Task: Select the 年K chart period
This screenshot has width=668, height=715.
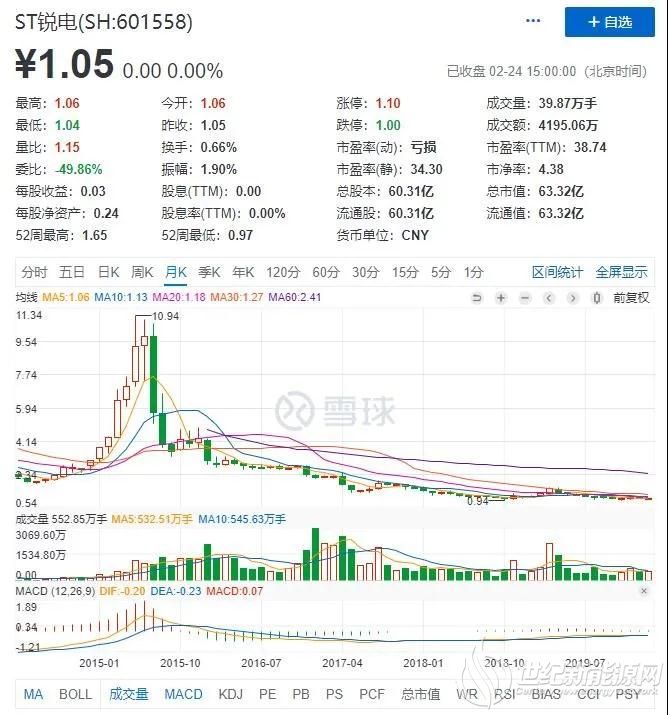Action: point(243,272)
